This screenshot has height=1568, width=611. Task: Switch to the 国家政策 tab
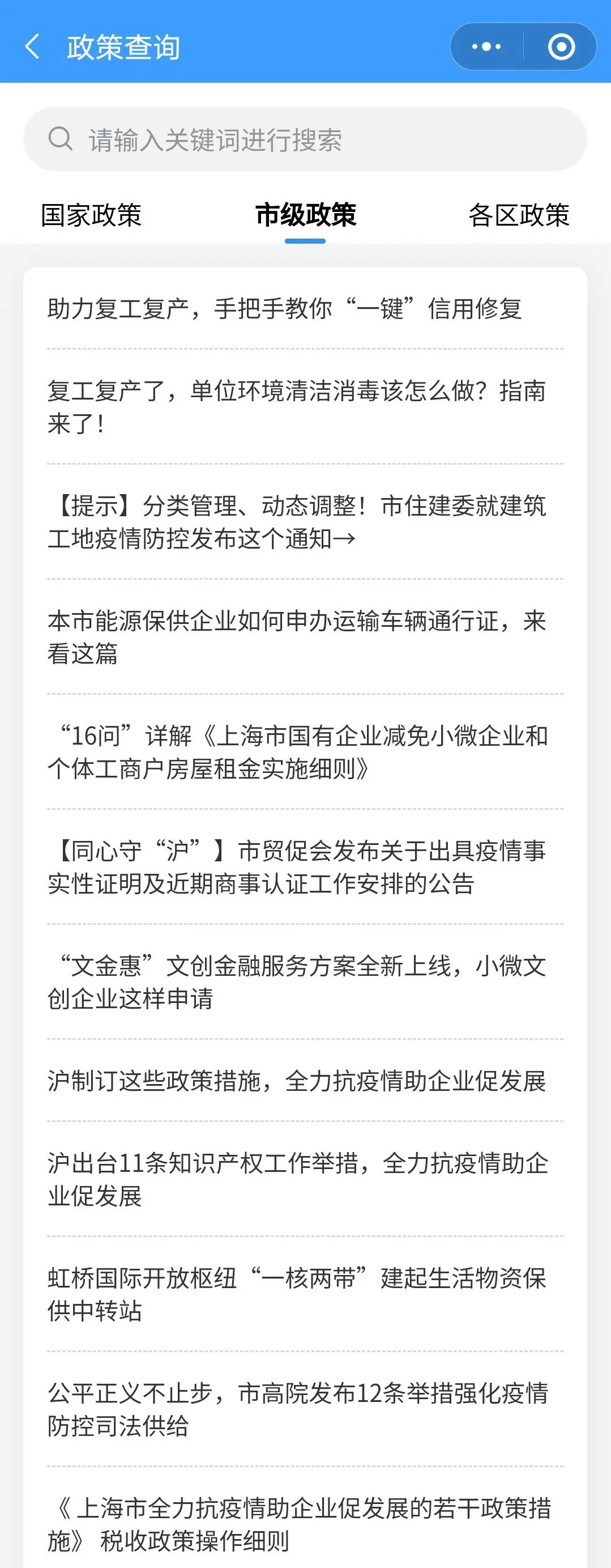pyautogui.click(x=91, y=215)
